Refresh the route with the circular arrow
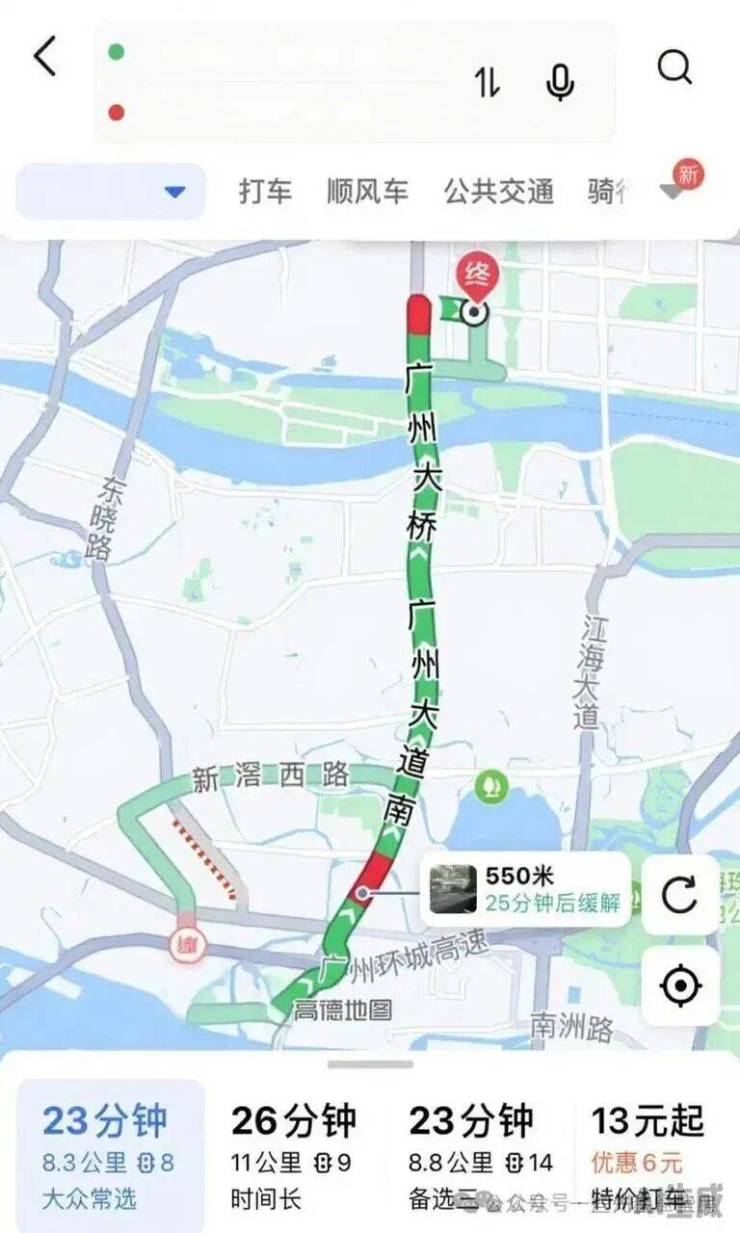Screen dimensions: 740x1233 click(x=680, y=894)
